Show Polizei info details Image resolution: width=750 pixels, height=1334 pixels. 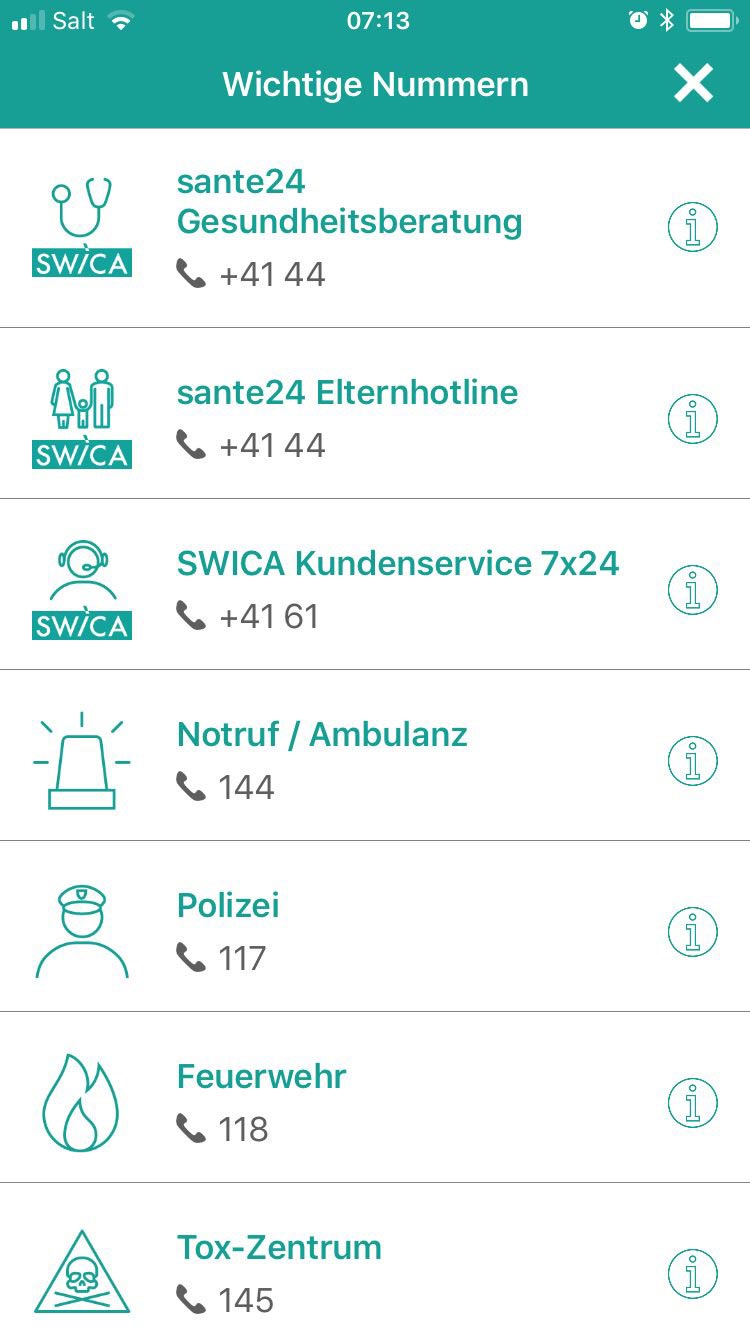click(693, 932)
